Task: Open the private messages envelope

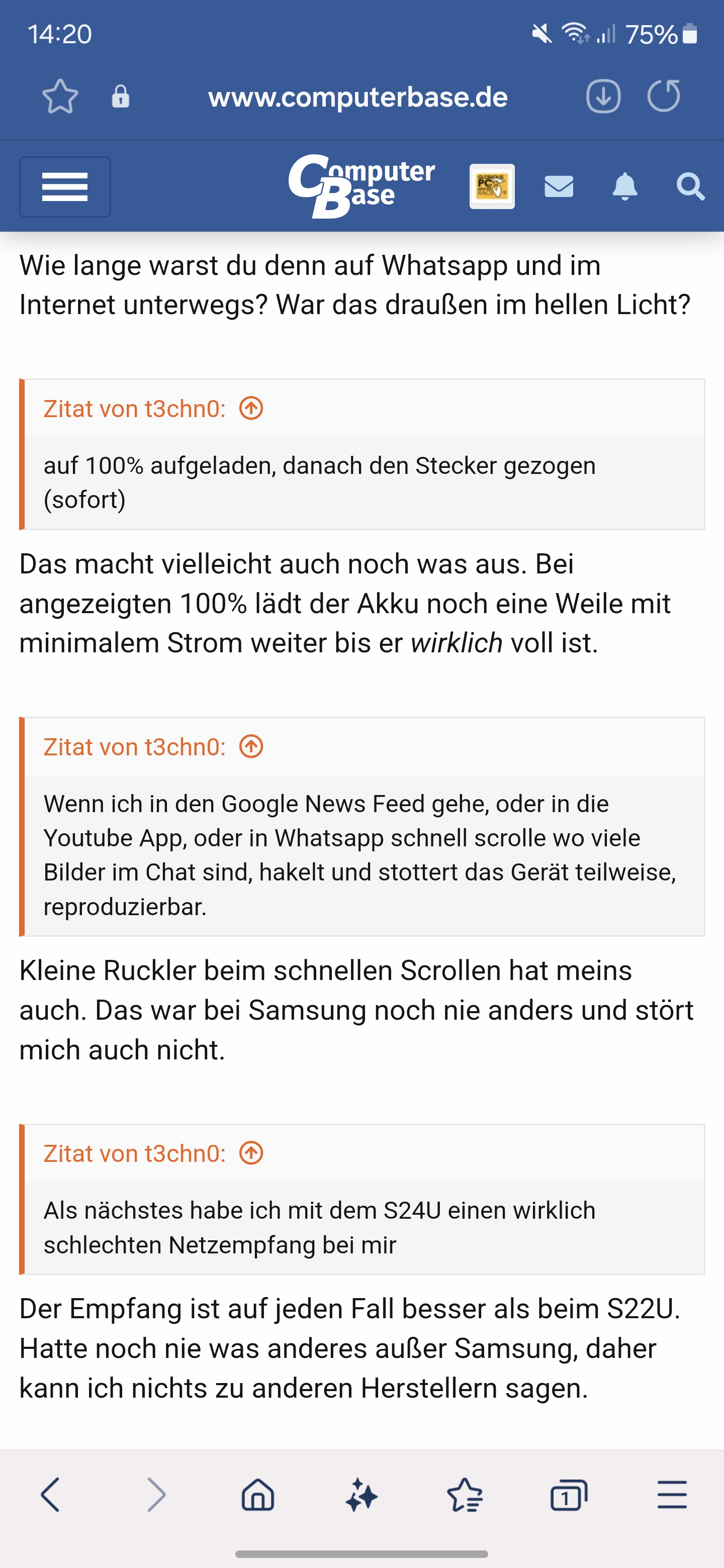Action: (x=559, y=186)
